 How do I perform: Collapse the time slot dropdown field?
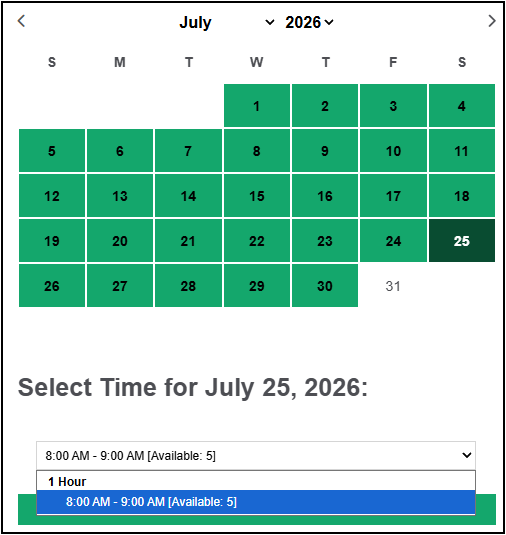point(256,456)
